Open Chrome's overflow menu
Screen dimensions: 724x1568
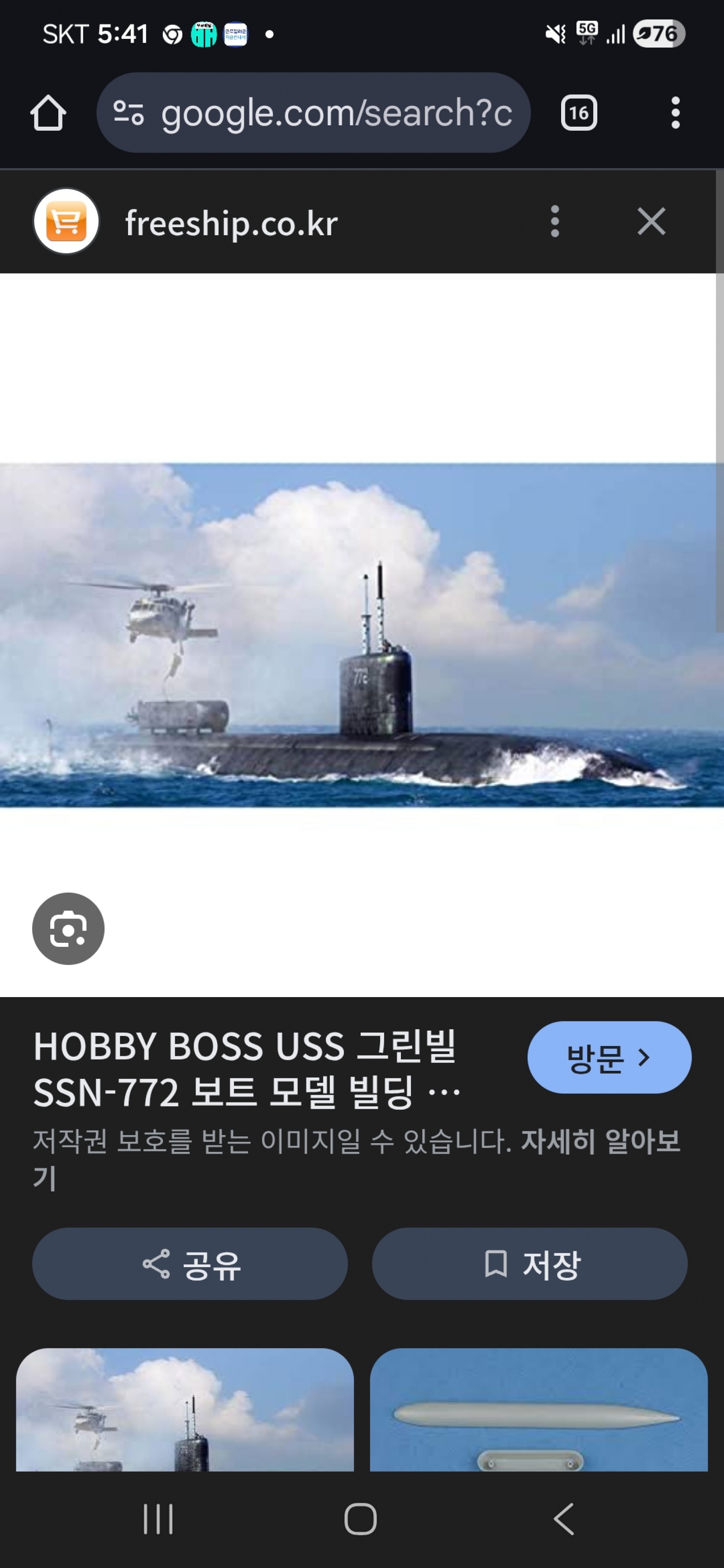(x=675, y=113)
